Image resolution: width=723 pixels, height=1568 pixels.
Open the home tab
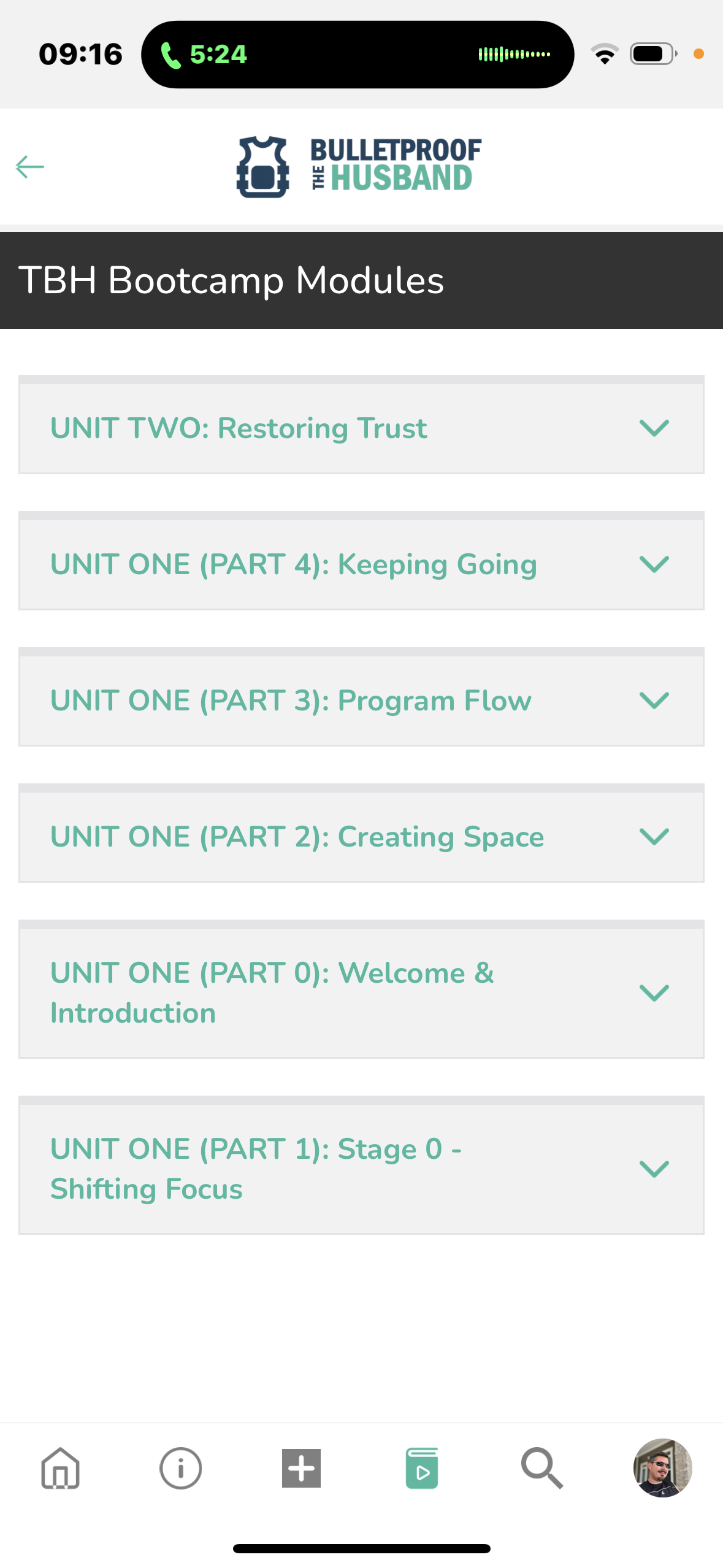click(60, 1467)
